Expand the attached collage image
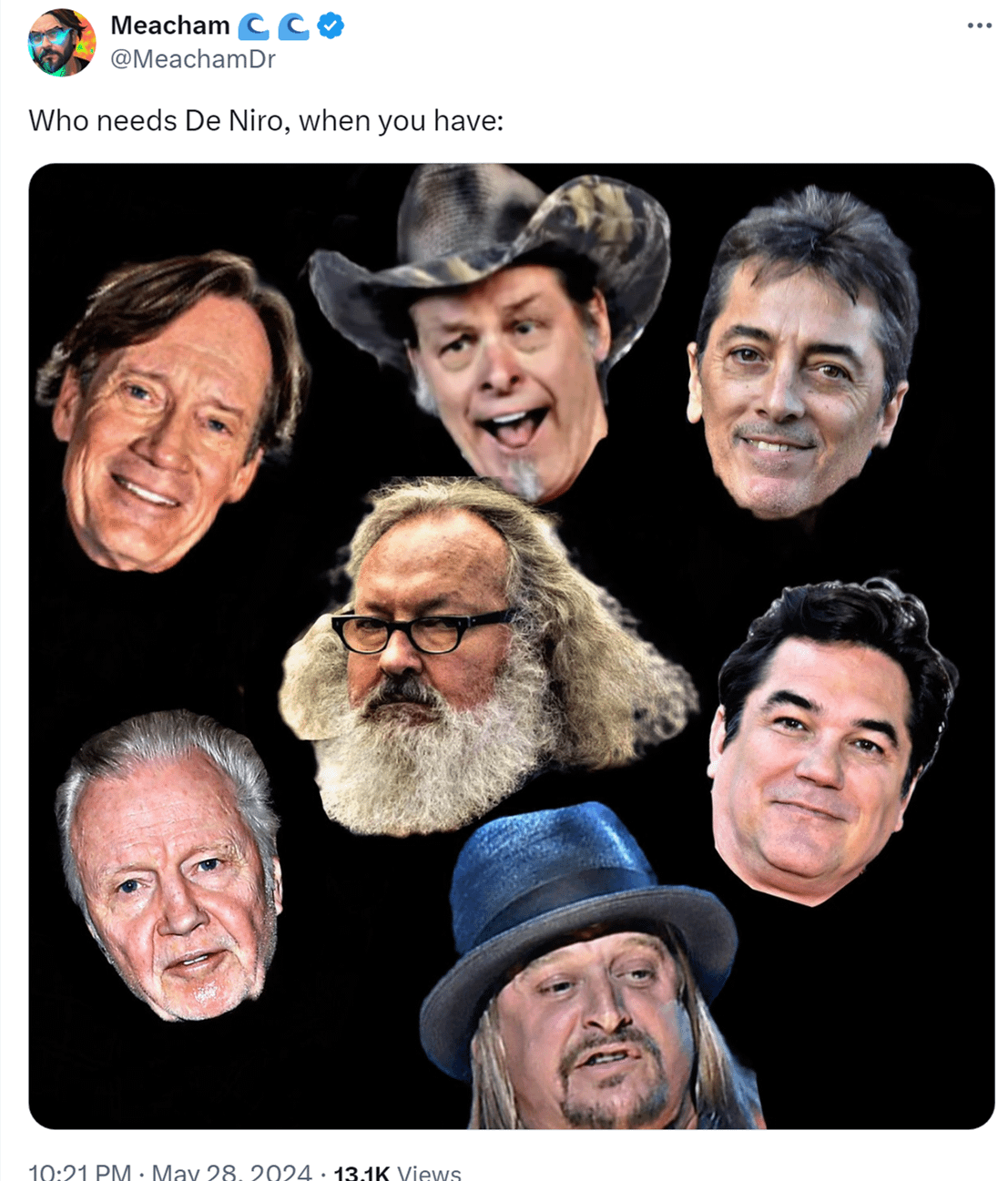The width and height of the screenshot is (1008, 1181). pyautogui.click(x=511, y=646)
